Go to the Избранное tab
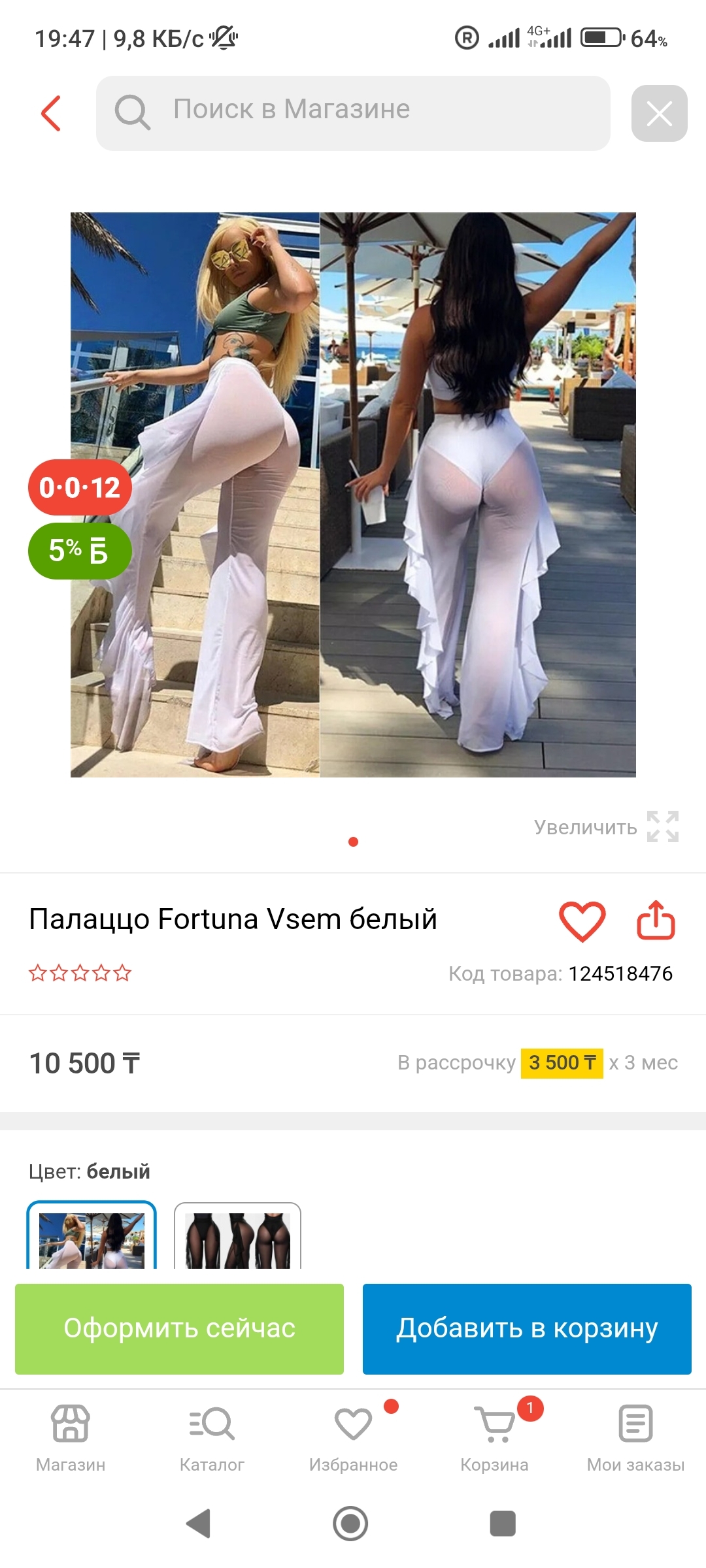The height and width of the screenshot is (1568, 706). 353,1437
